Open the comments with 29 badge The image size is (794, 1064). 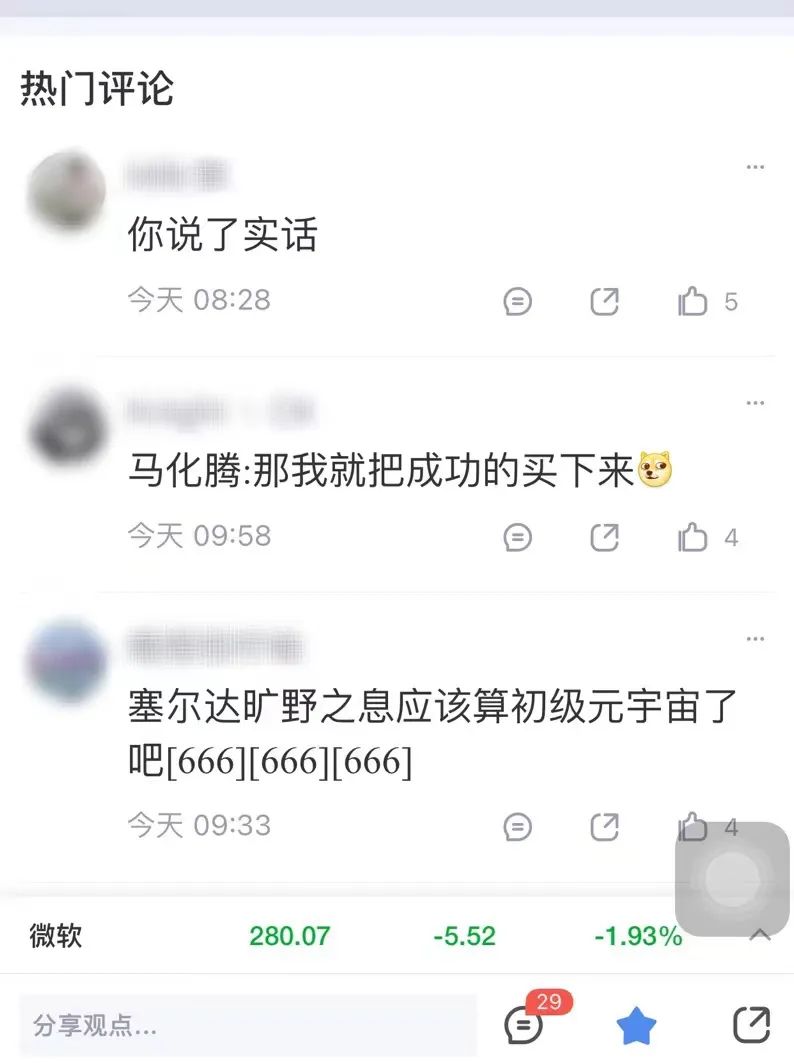tap(524, 1025)
